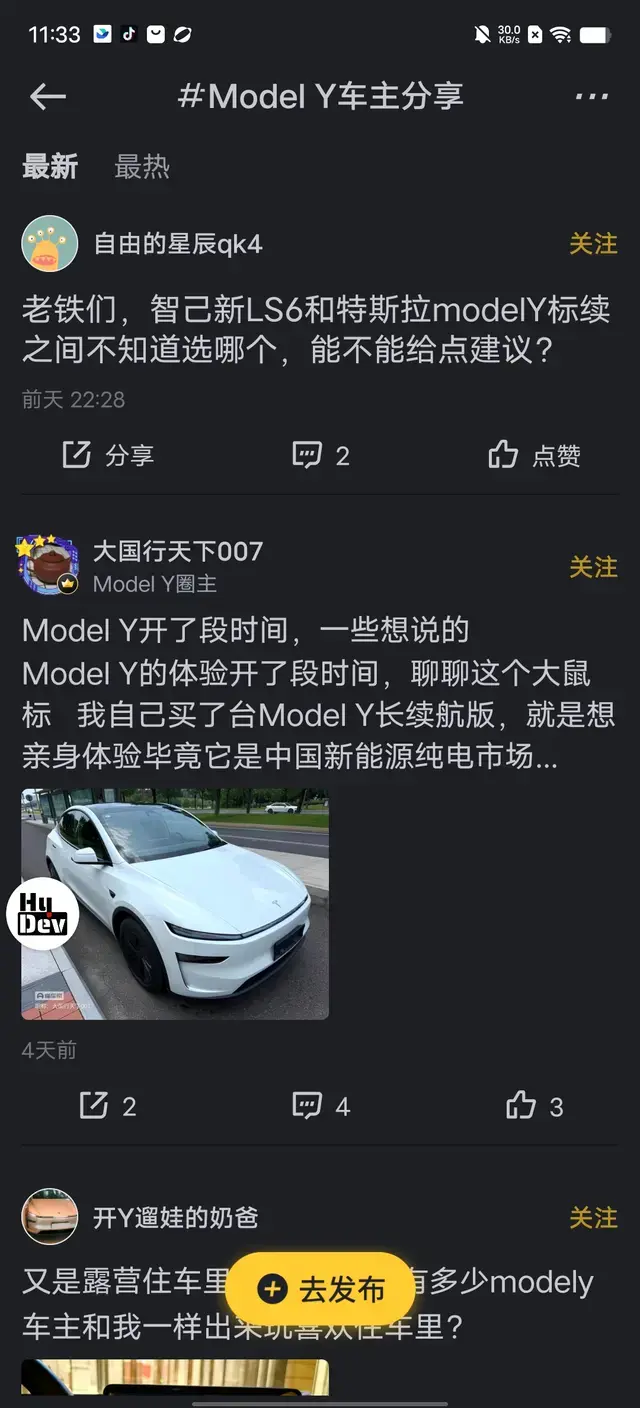This screenshot has width=640, height=1408.
Task: Like 大国行天下007's post
Action: click(534, 1106)
